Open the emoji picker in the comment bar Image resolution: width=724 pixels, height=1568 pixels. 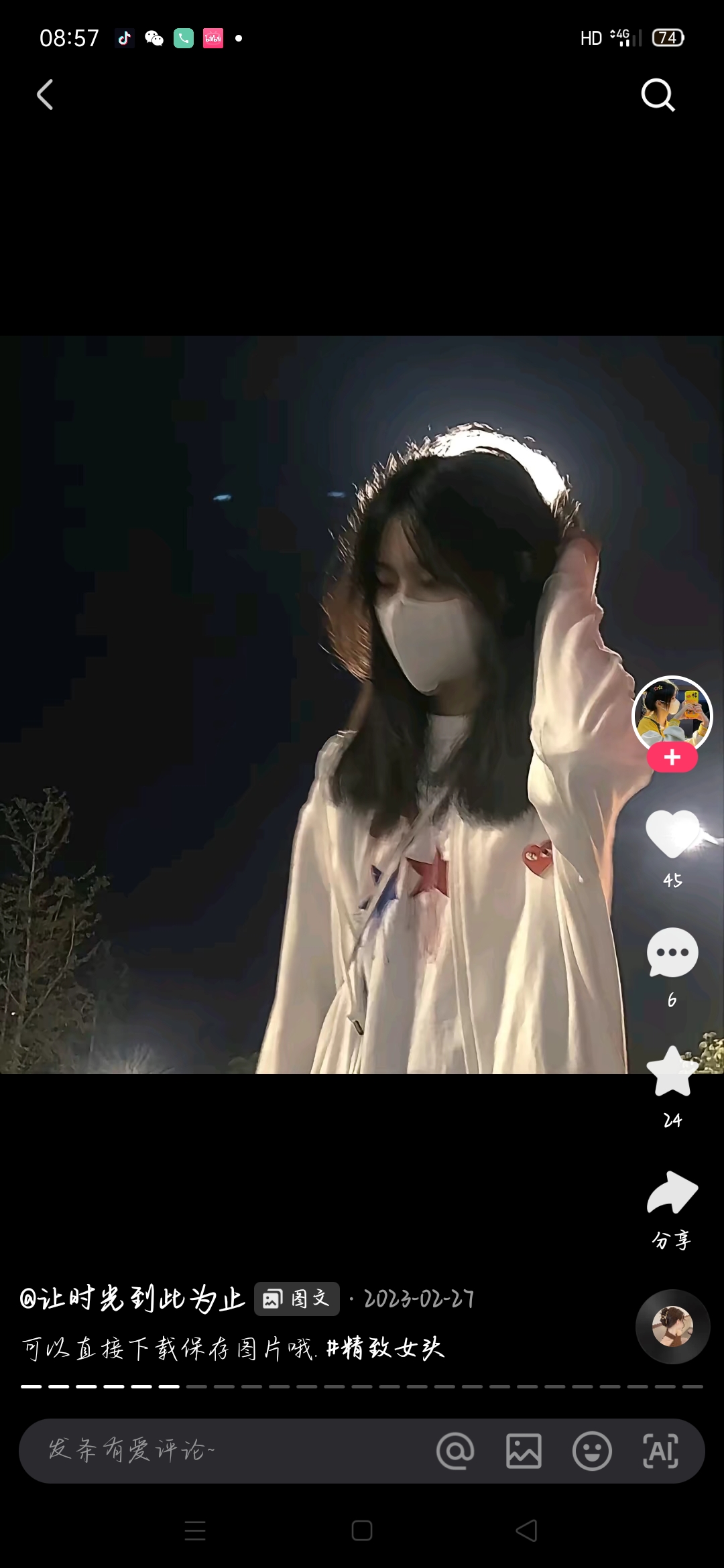[x=592, y=1451]
